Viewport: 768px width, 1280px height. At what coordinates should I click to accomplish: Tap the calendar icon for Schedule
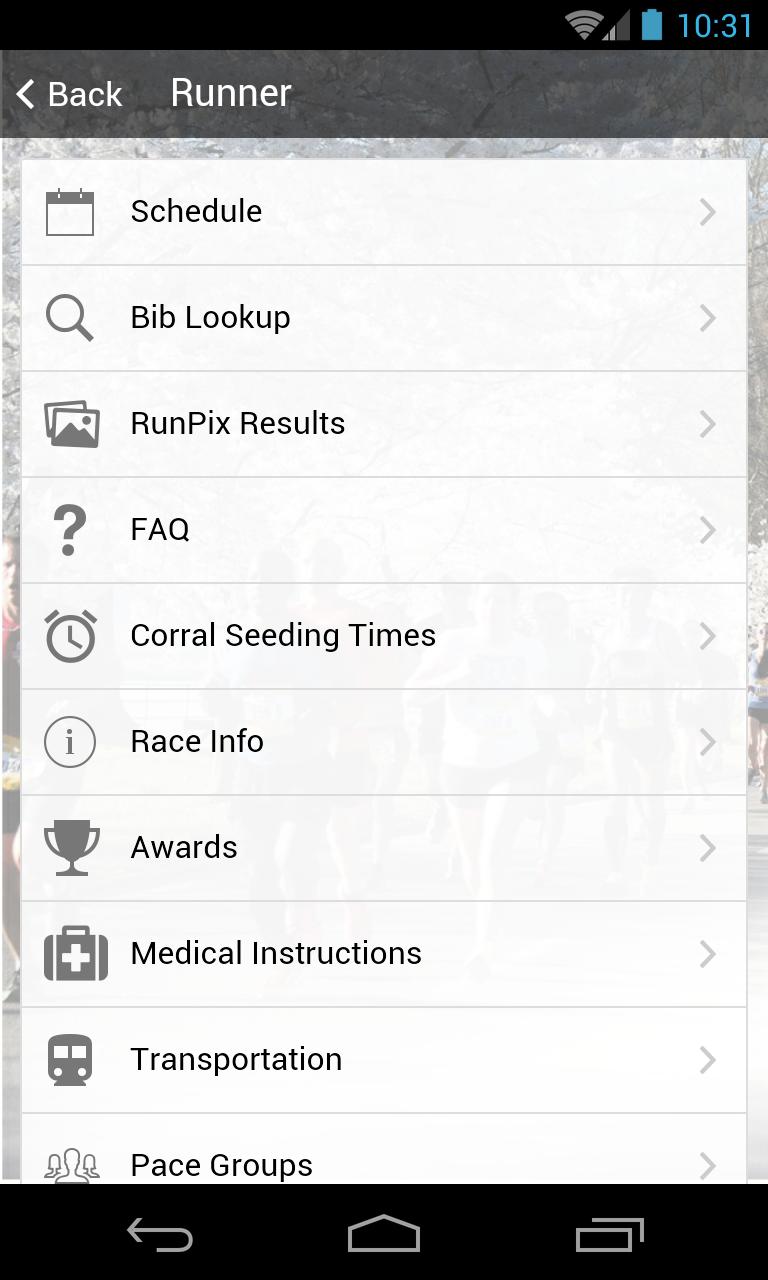(x=70, y=211)
